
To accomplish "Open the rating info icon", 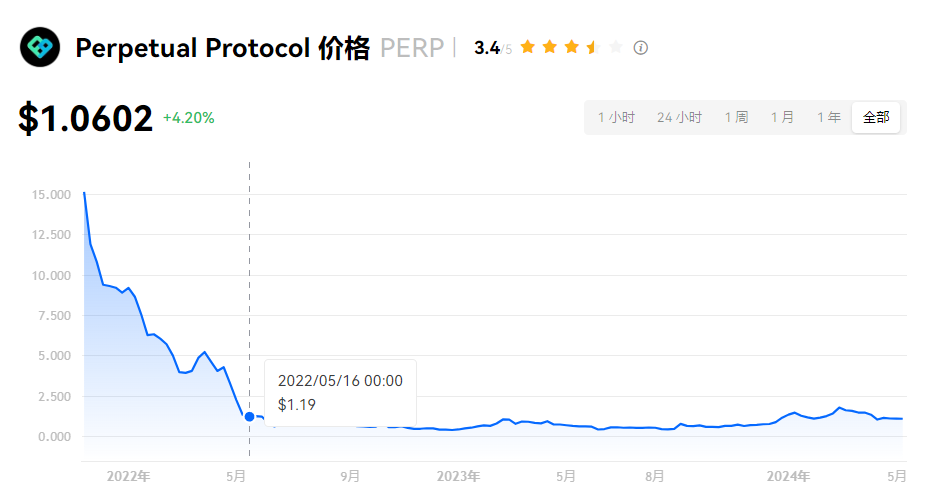I will pyautogui.click(x=641, y=48).
